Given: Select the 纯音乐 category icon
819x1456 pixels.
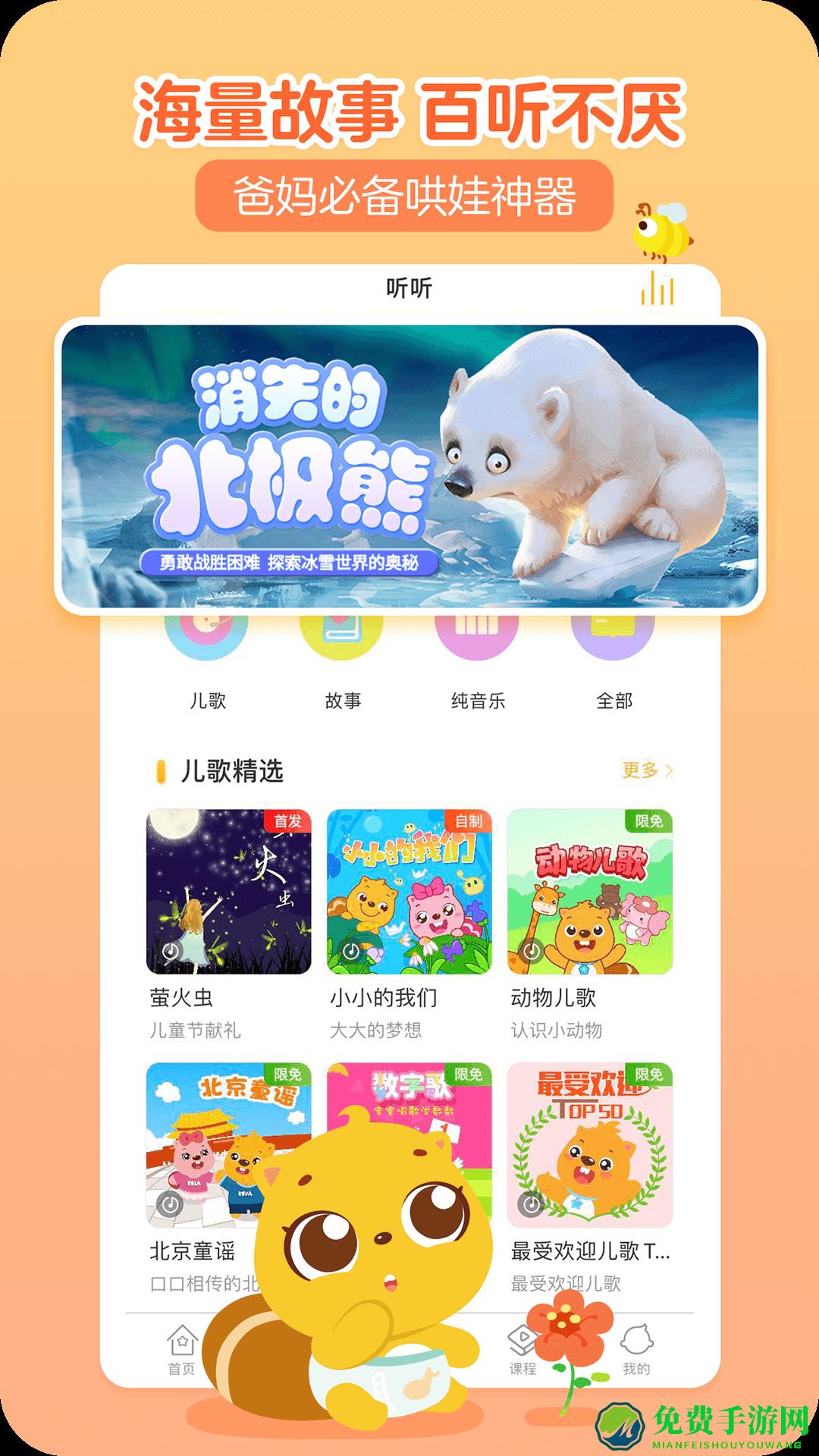Looking at the screenshot, I should coord(475,637).
